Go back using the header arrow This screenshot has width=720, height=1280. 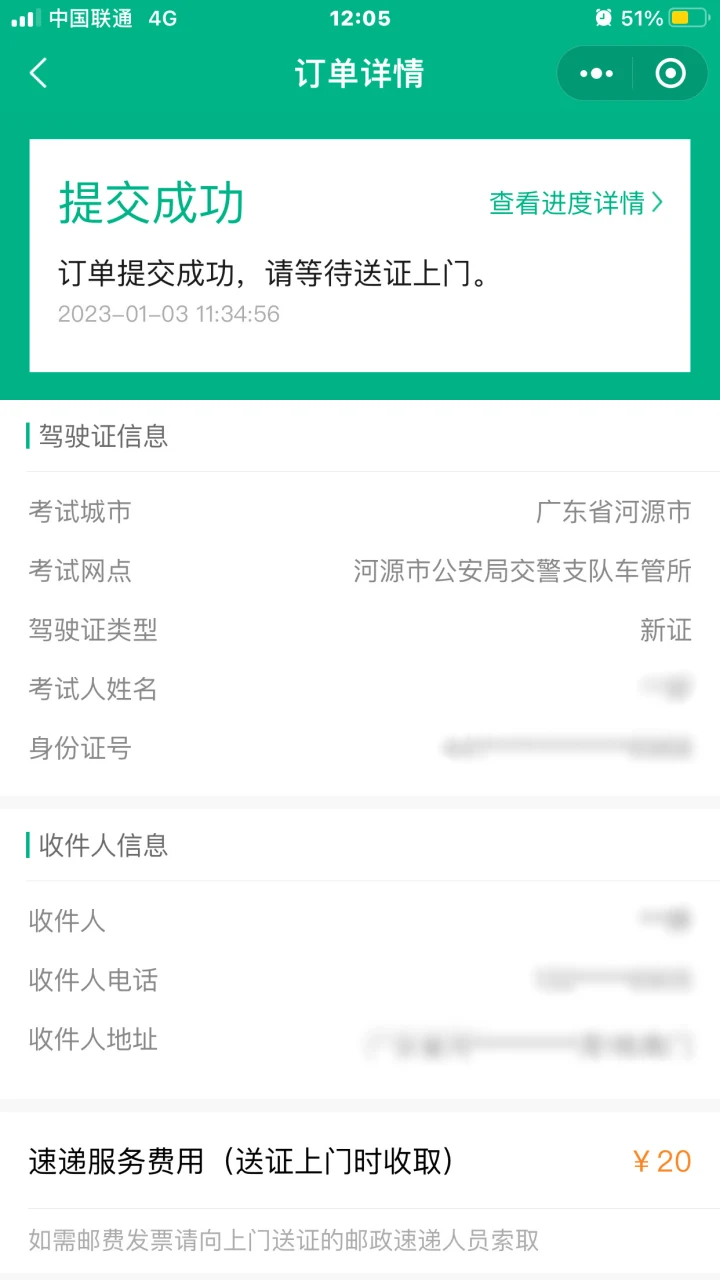38,73
